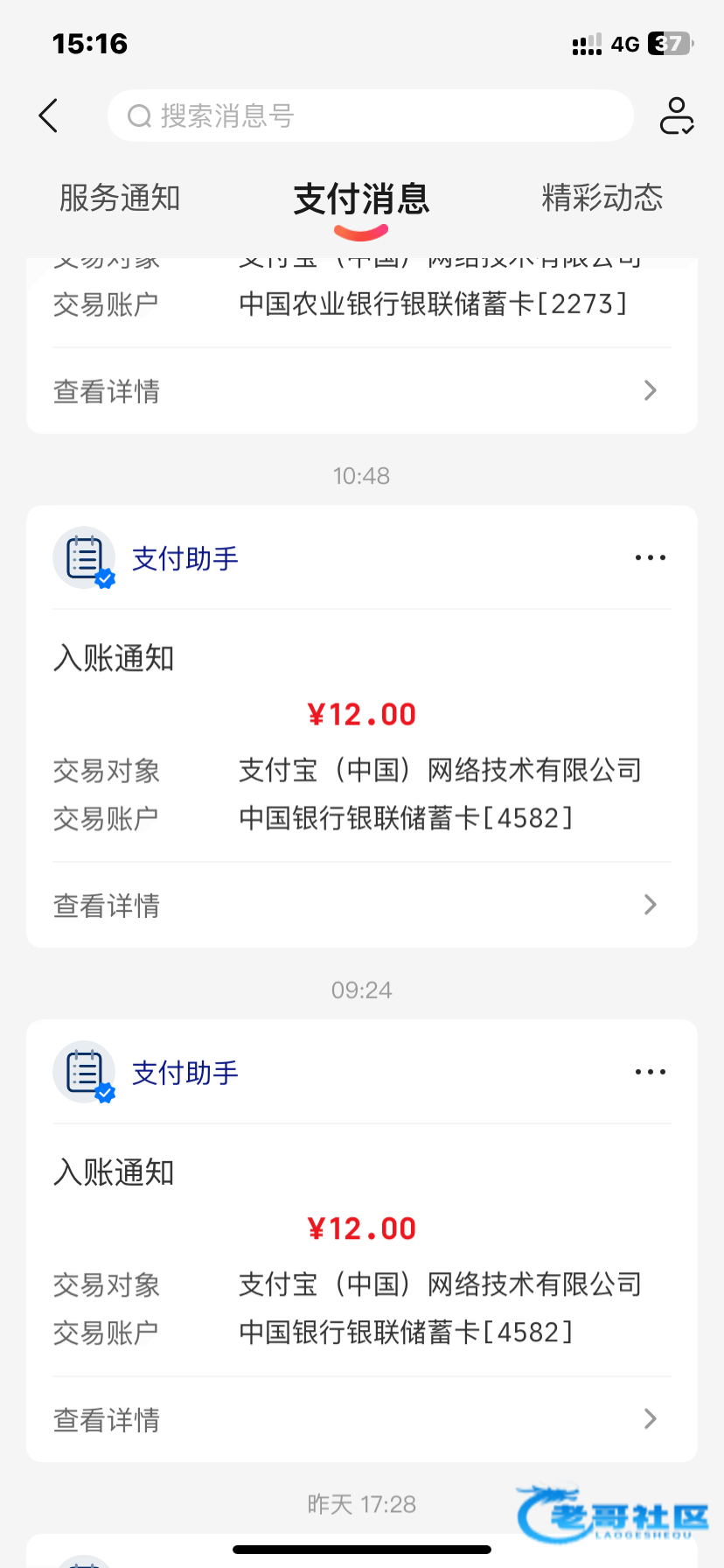Switch to the 精彩动态 tab
The width and height of the screenshot is (724, 1568).
pos(602,198)
